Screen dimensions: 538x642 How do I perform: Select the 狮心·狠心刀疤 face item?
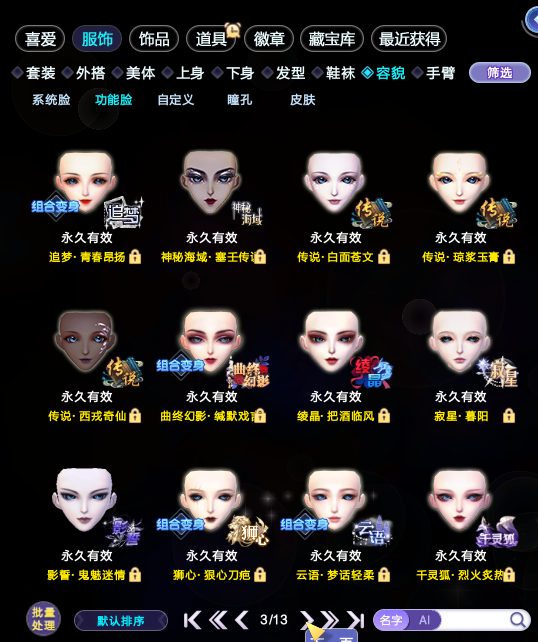(x=211, y=525)
